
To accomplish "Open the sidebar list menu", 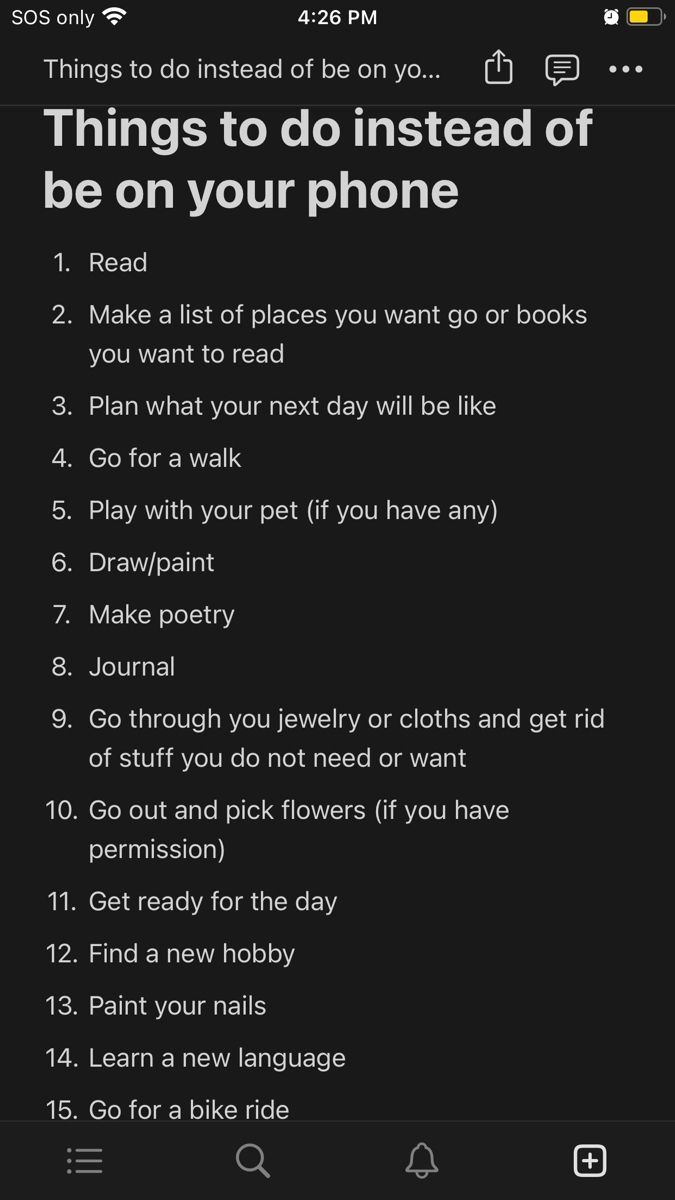I will coord(85,1160).
